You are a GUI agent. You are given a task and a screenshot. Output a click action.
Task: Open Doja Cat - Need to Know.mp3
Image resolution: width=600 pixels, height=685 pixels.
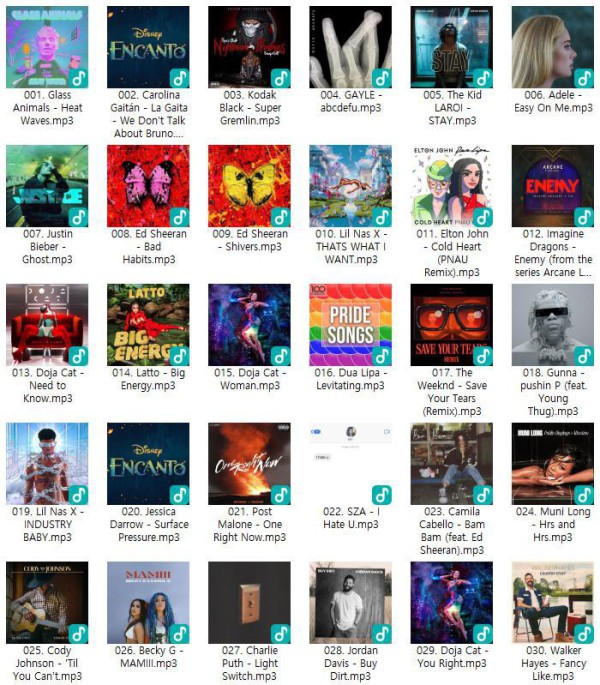[x=47, y=325]
